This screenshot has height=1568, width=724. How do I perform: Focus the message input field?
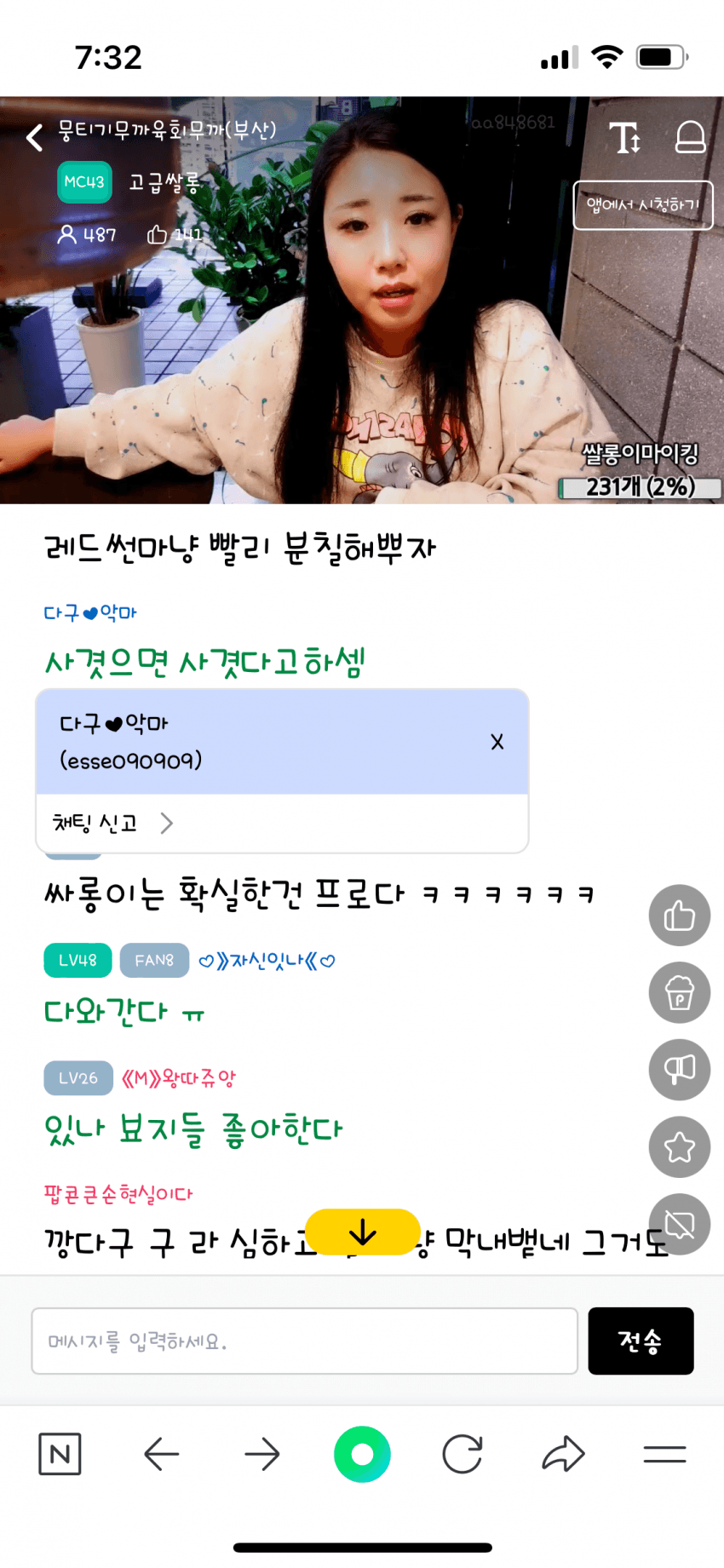point(304,1341)
